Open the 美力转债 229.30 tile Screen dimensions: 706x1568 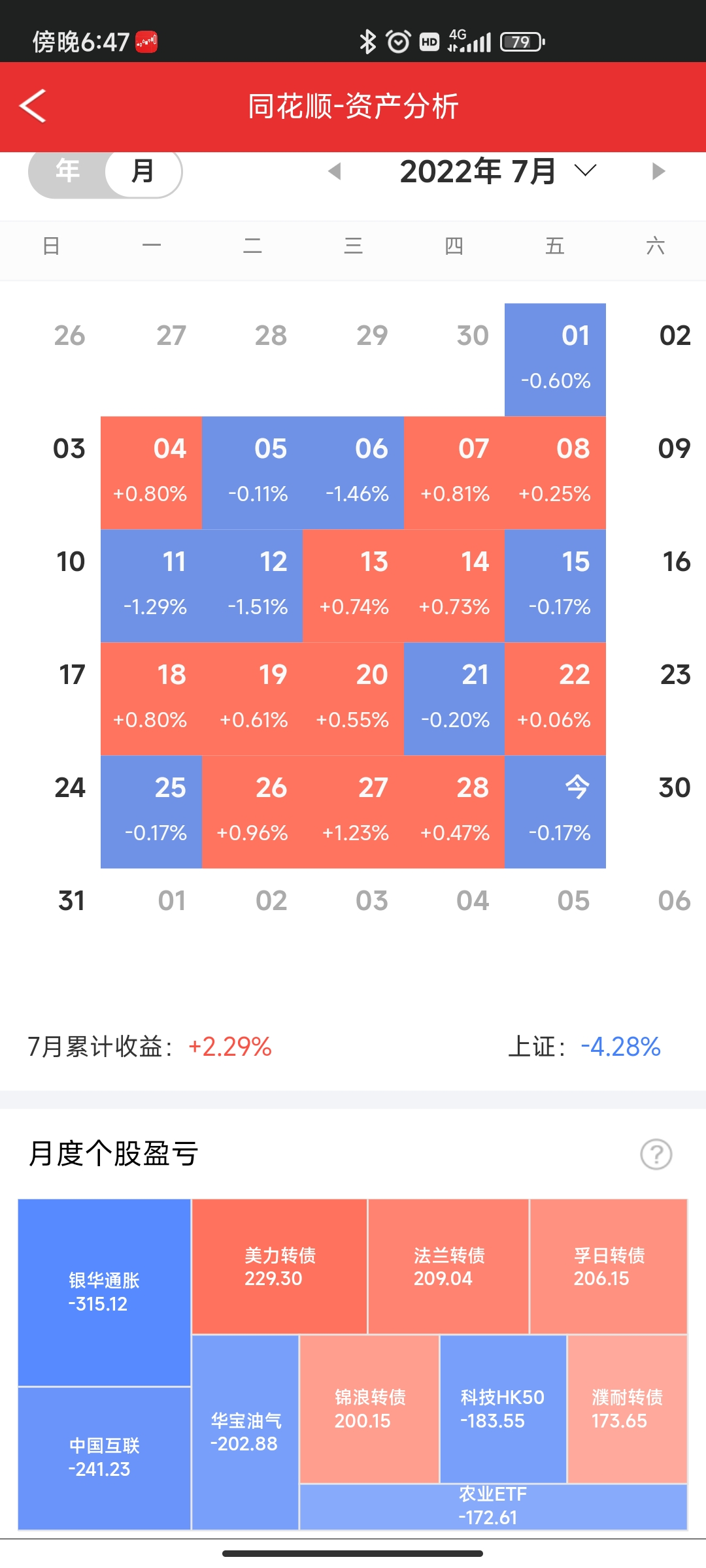tap(279, 1266)
